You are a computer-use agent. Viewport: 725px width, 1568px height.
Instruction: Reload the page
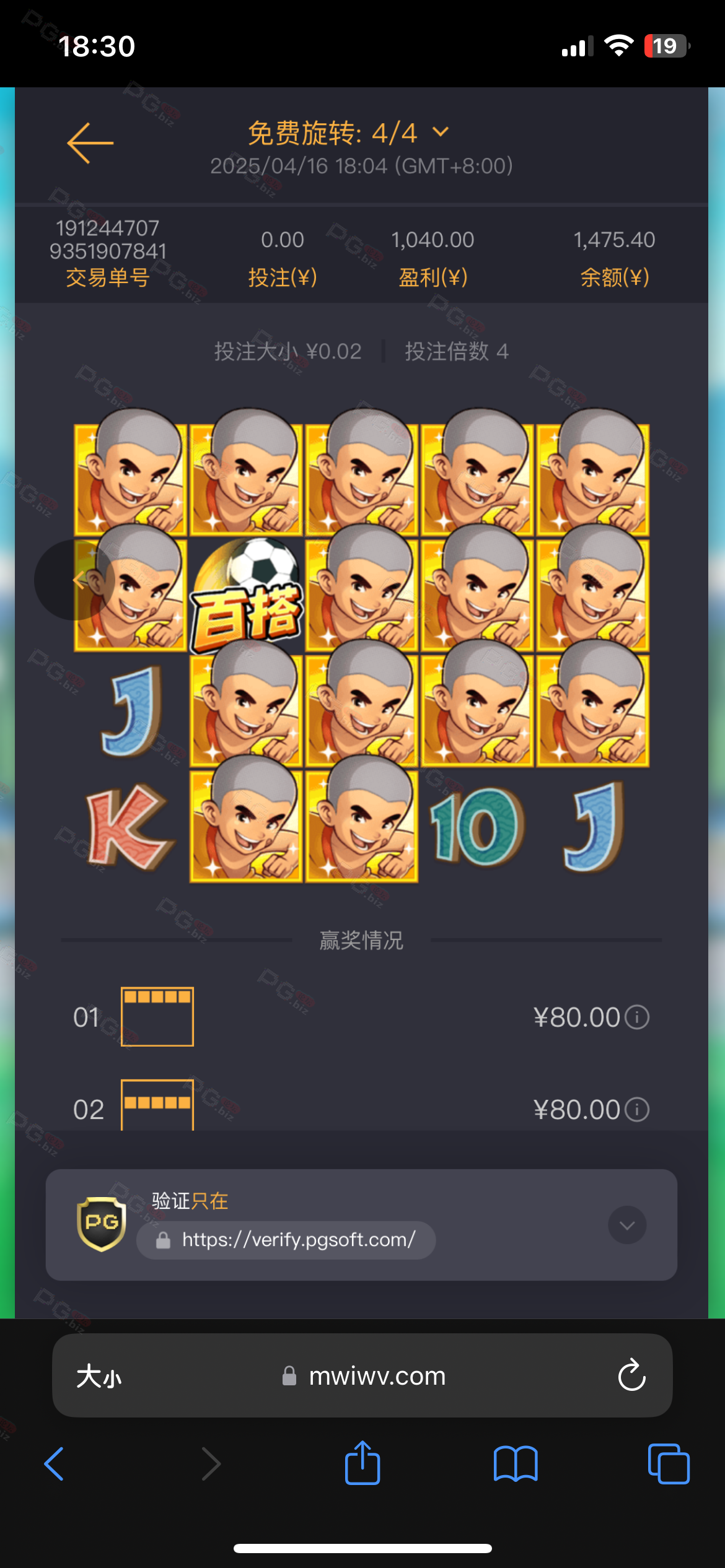point(631,1375)
